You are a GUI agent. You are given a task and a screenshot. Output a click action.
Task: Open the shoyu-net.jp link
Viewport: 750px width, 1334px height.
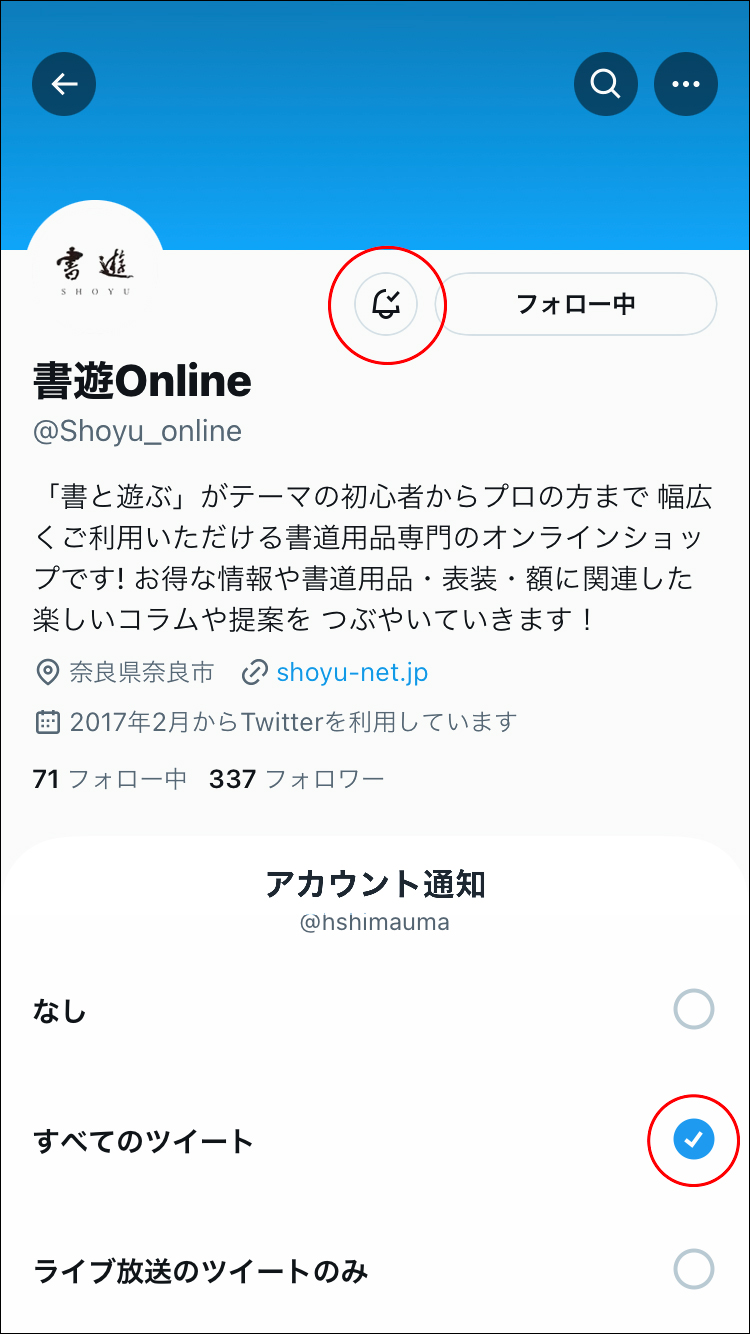[x=352, y=673]
